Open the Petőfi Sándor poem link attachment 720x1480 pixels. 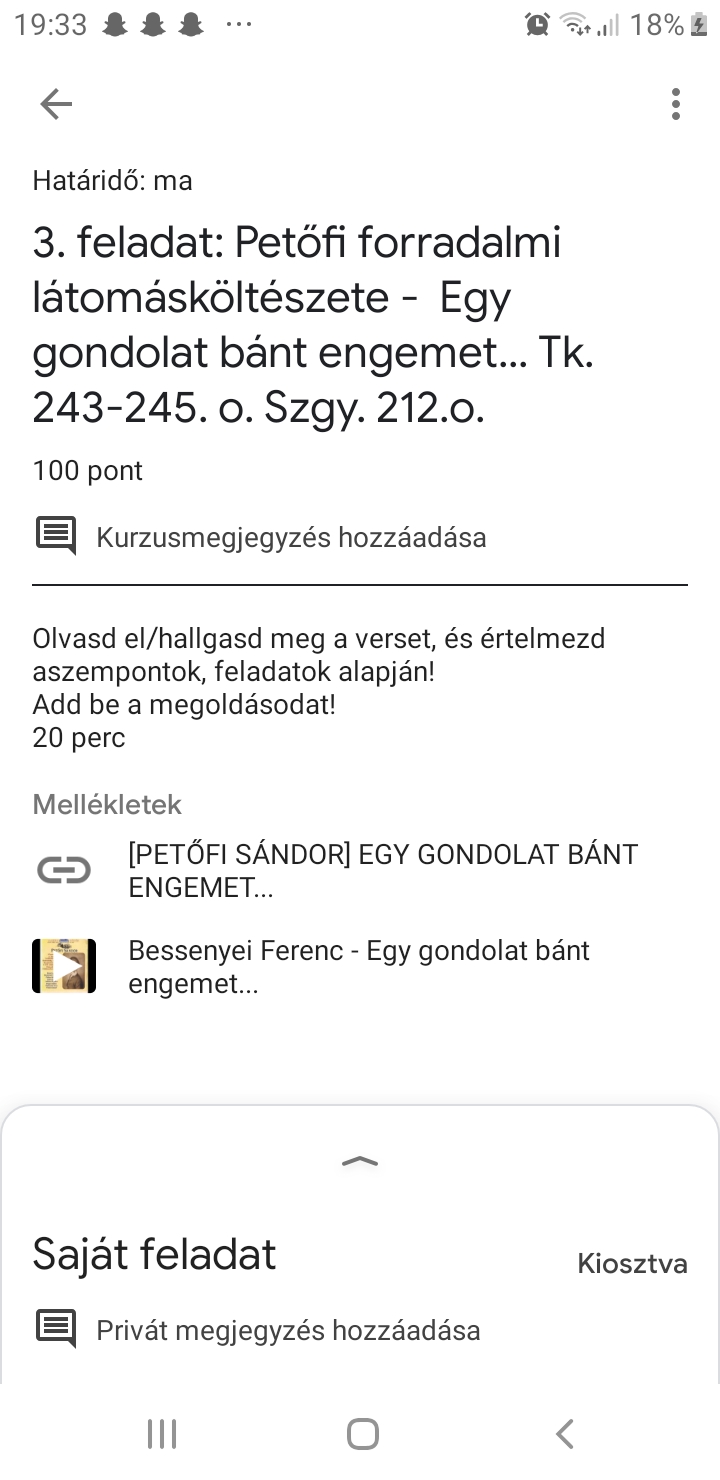pos(382,870)
